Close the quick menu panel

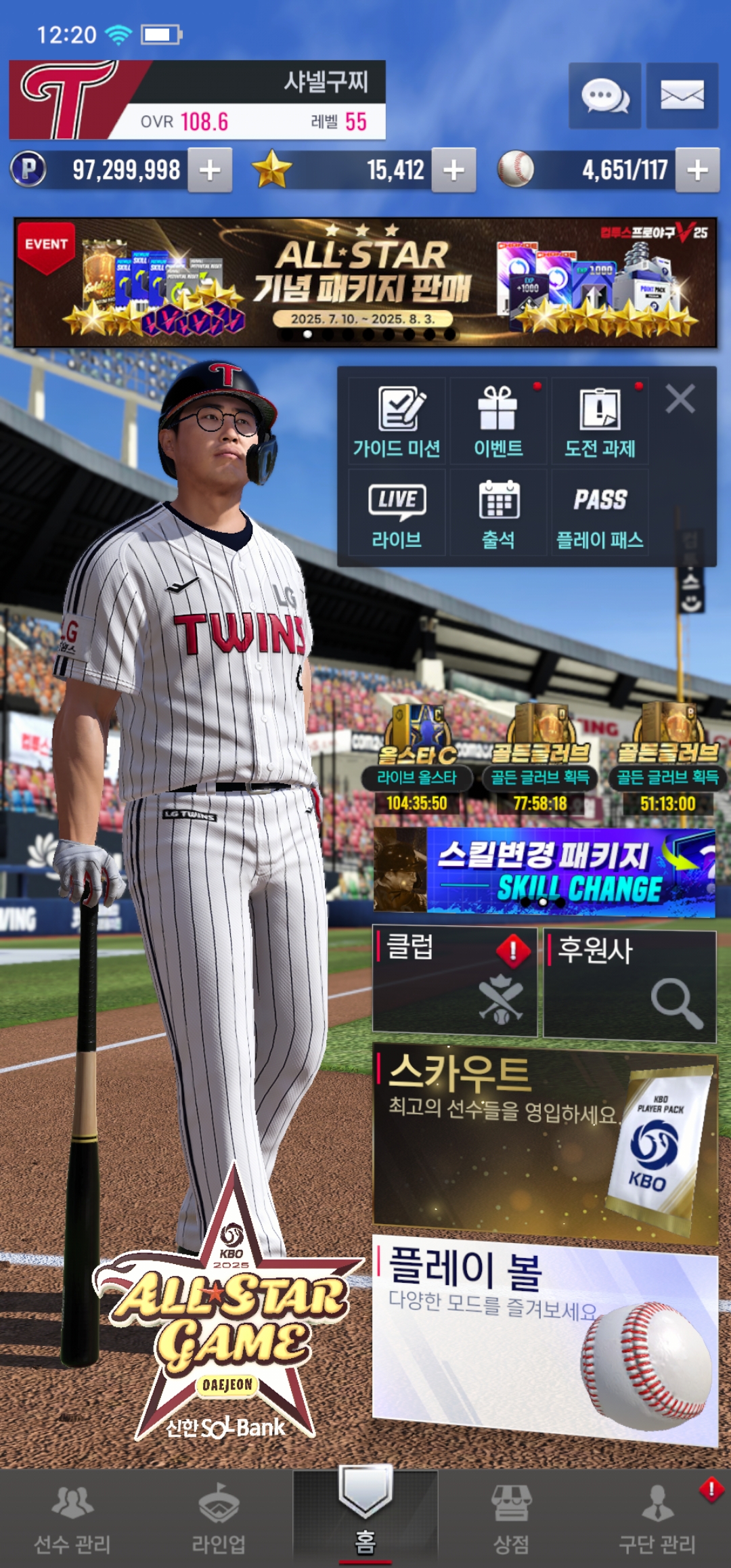click(x=680, y=399)
